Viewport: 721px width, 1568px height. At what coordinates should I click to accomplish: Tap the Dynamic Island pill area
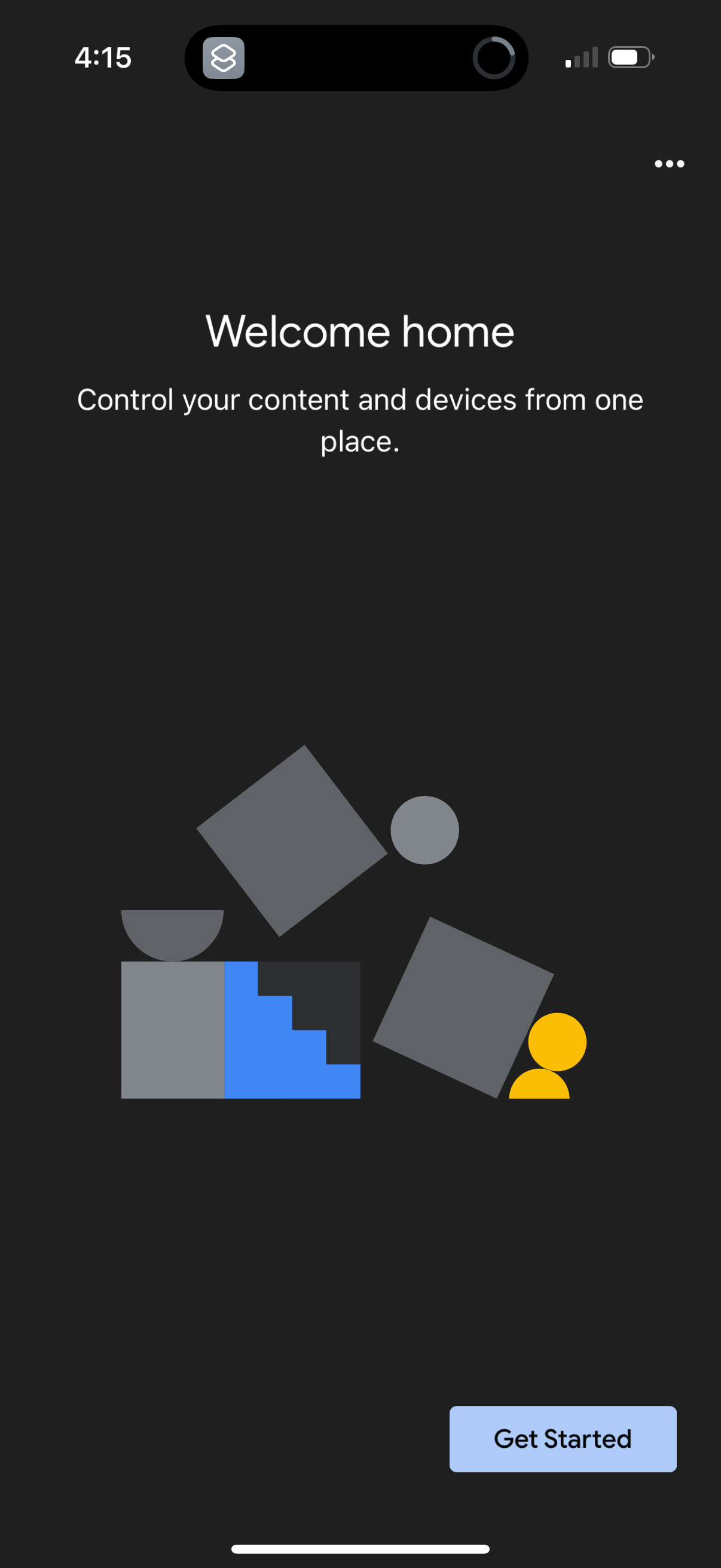pyautogui.click(x=356, y=58)
